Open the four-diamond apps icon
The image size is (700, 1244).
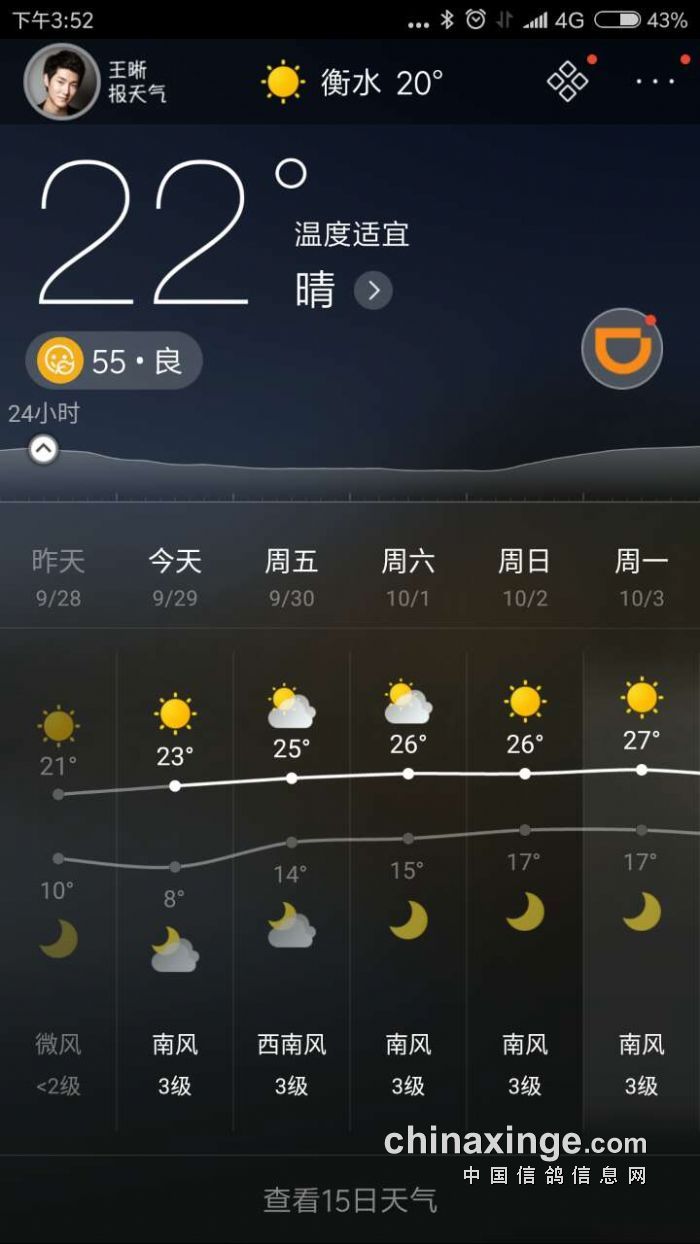point(568,82)
